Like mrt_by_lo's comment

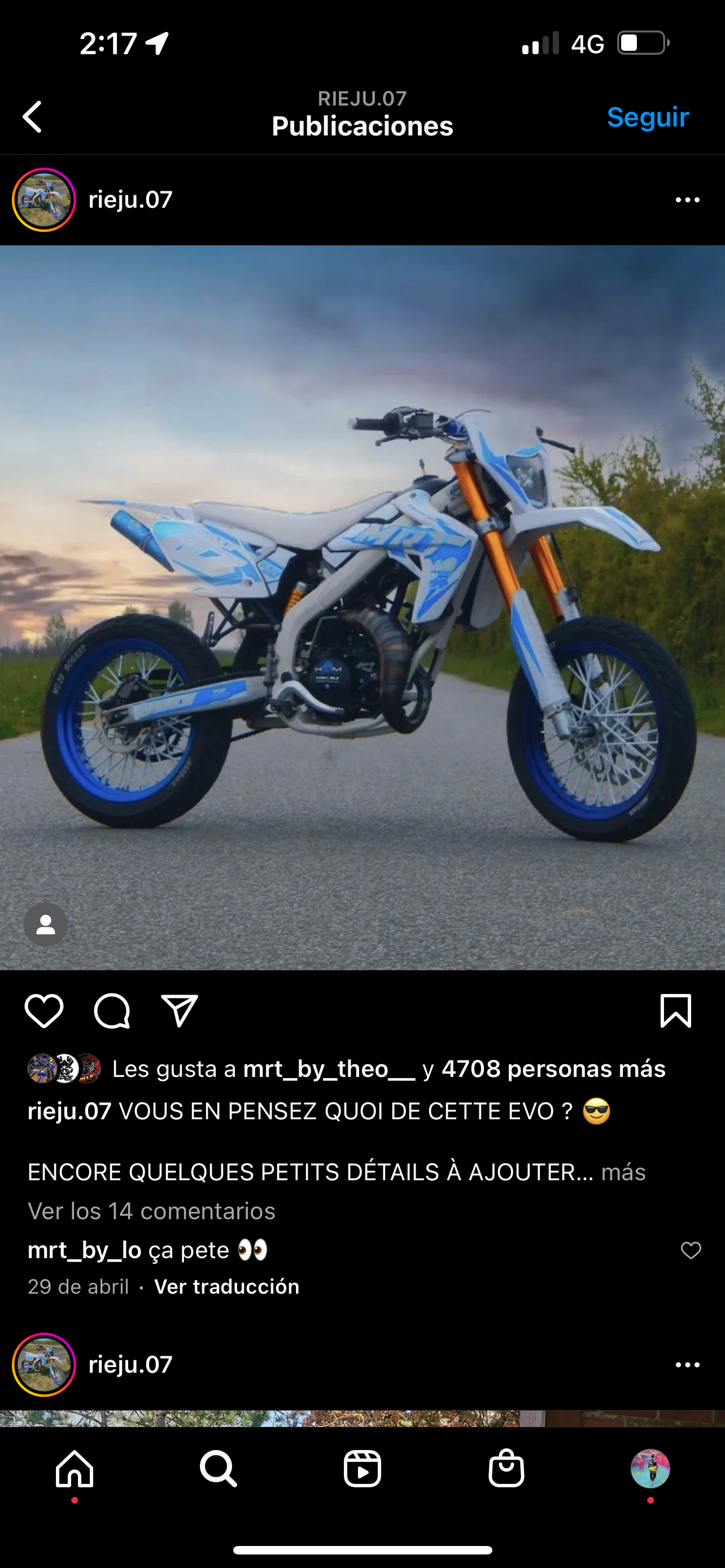click(691, 1250)
